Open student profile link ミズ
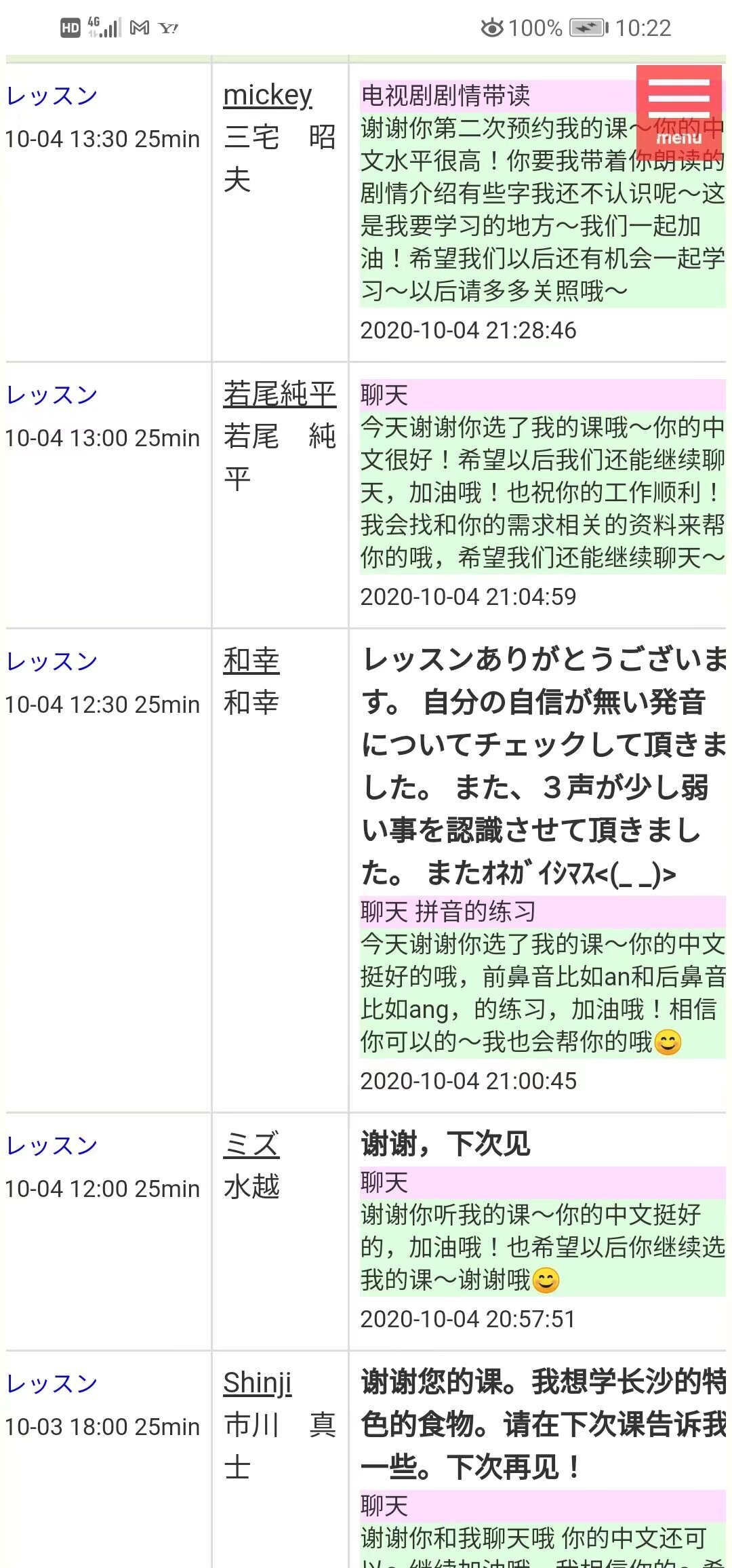This screenshot has height=1568, width=732. 251,1145
